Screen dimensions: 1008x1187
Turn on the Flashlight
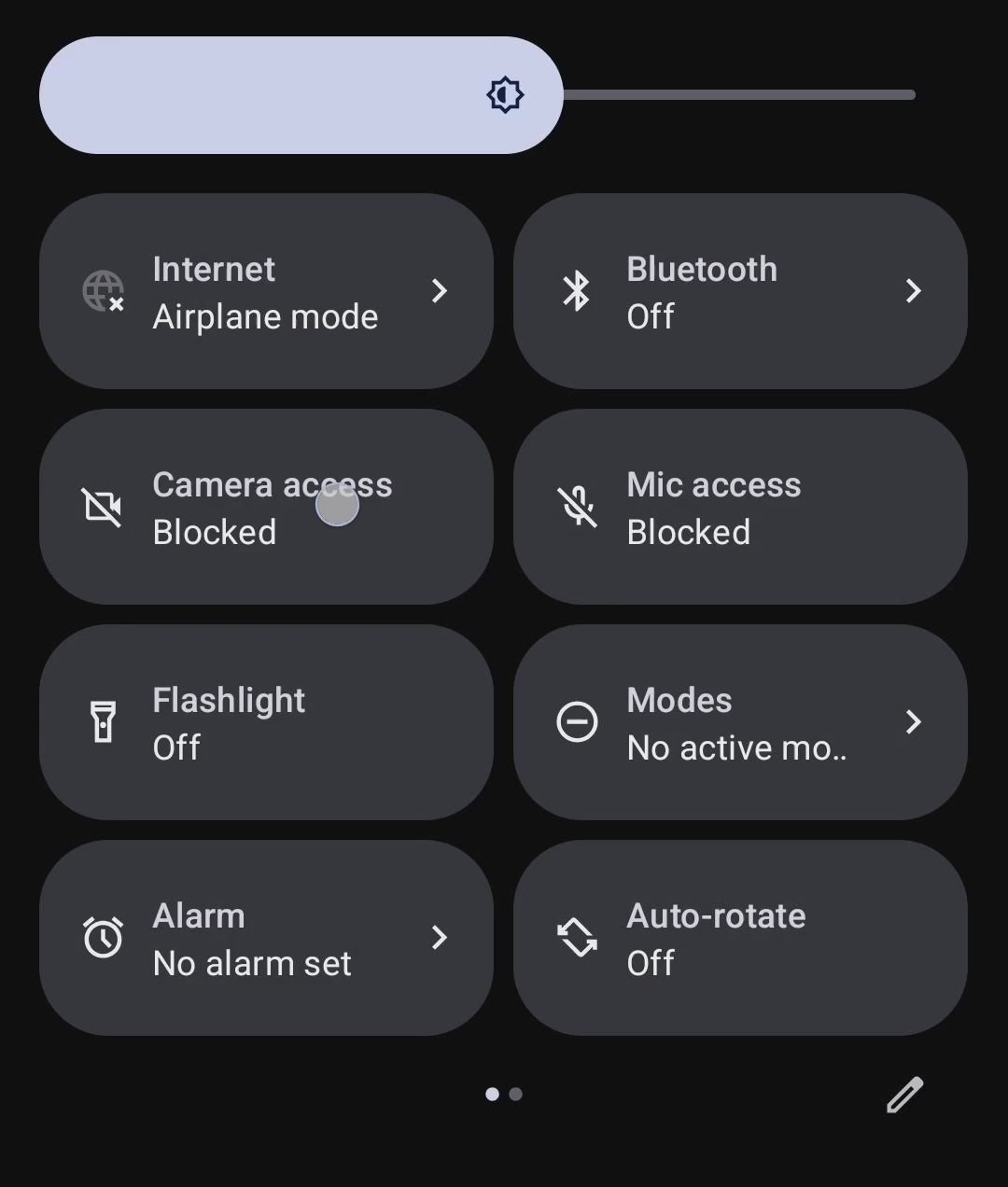[x=266, y=722]
